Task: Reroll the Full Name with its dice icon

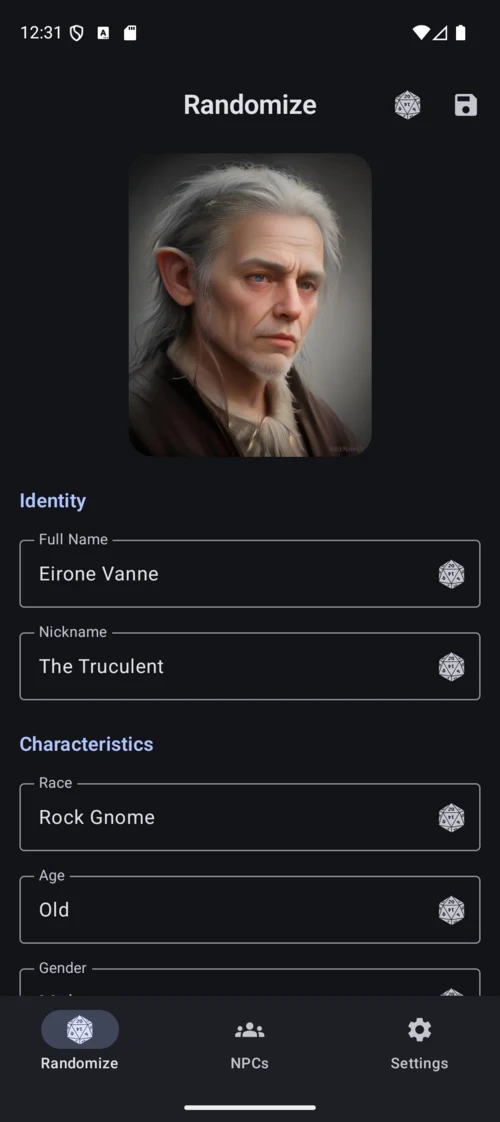Action: tap(451, 574)
